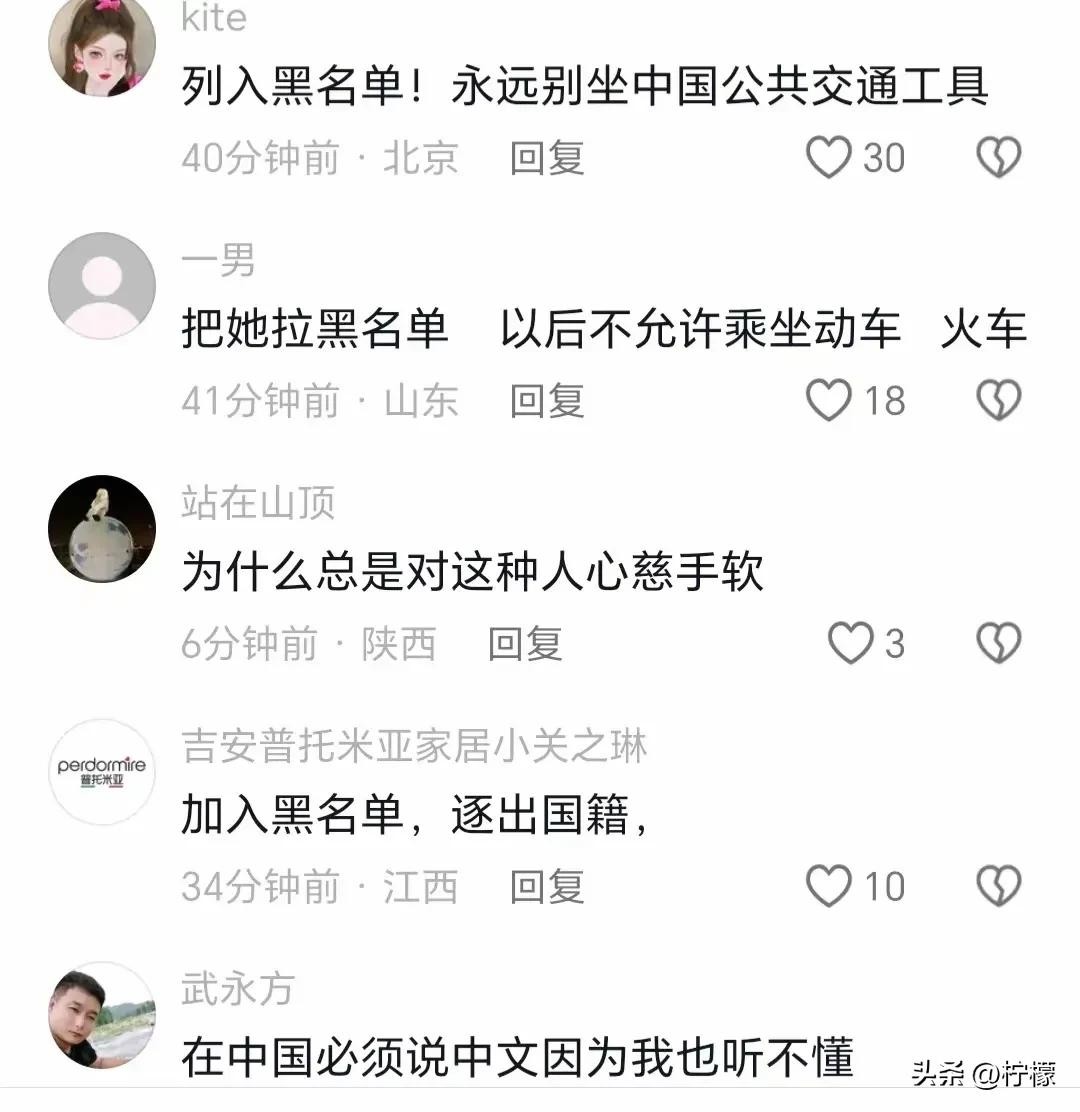Dislike 一男's comment
This screenshot has height=1112, width=1080.
pos(998,401)
